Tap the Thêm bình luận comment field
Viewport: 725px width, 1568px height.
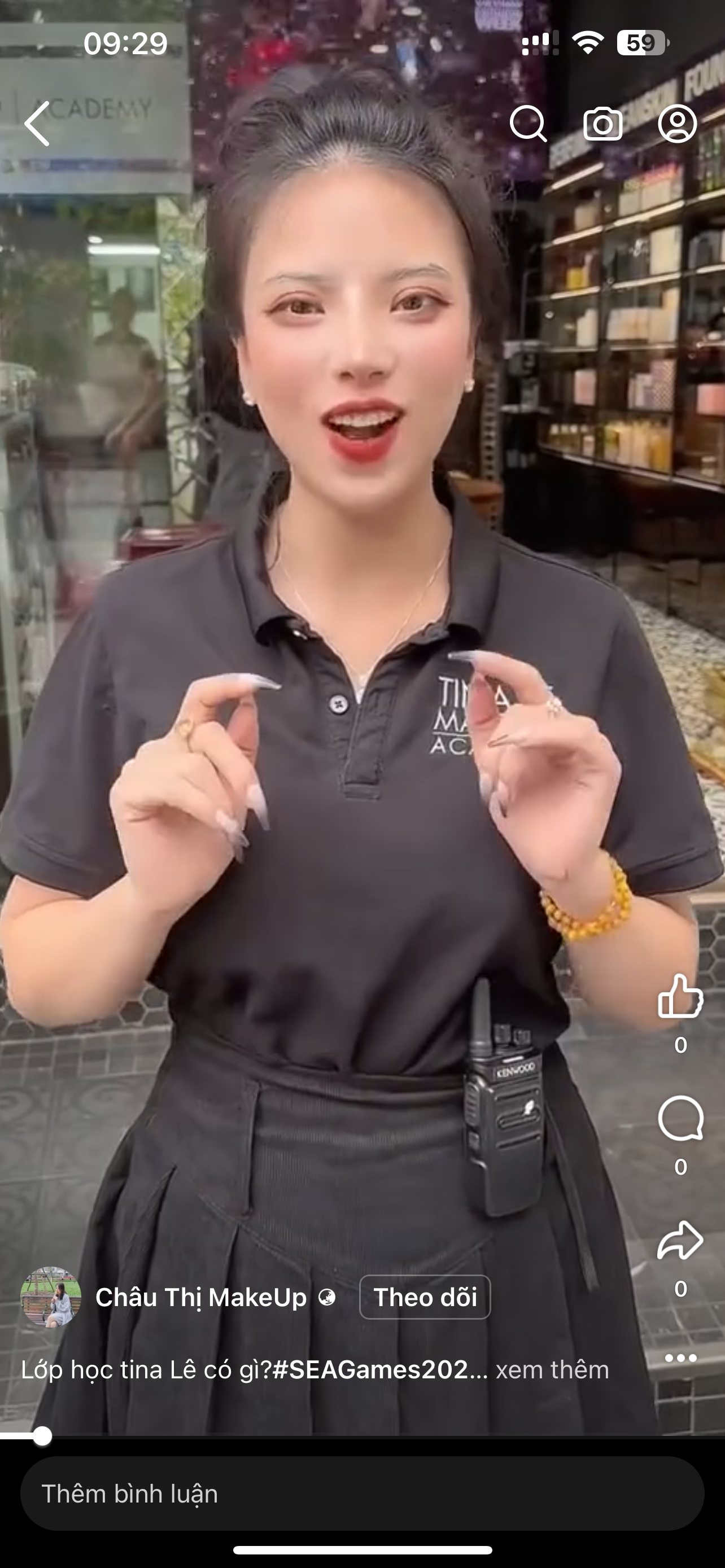pos(362,1493)
